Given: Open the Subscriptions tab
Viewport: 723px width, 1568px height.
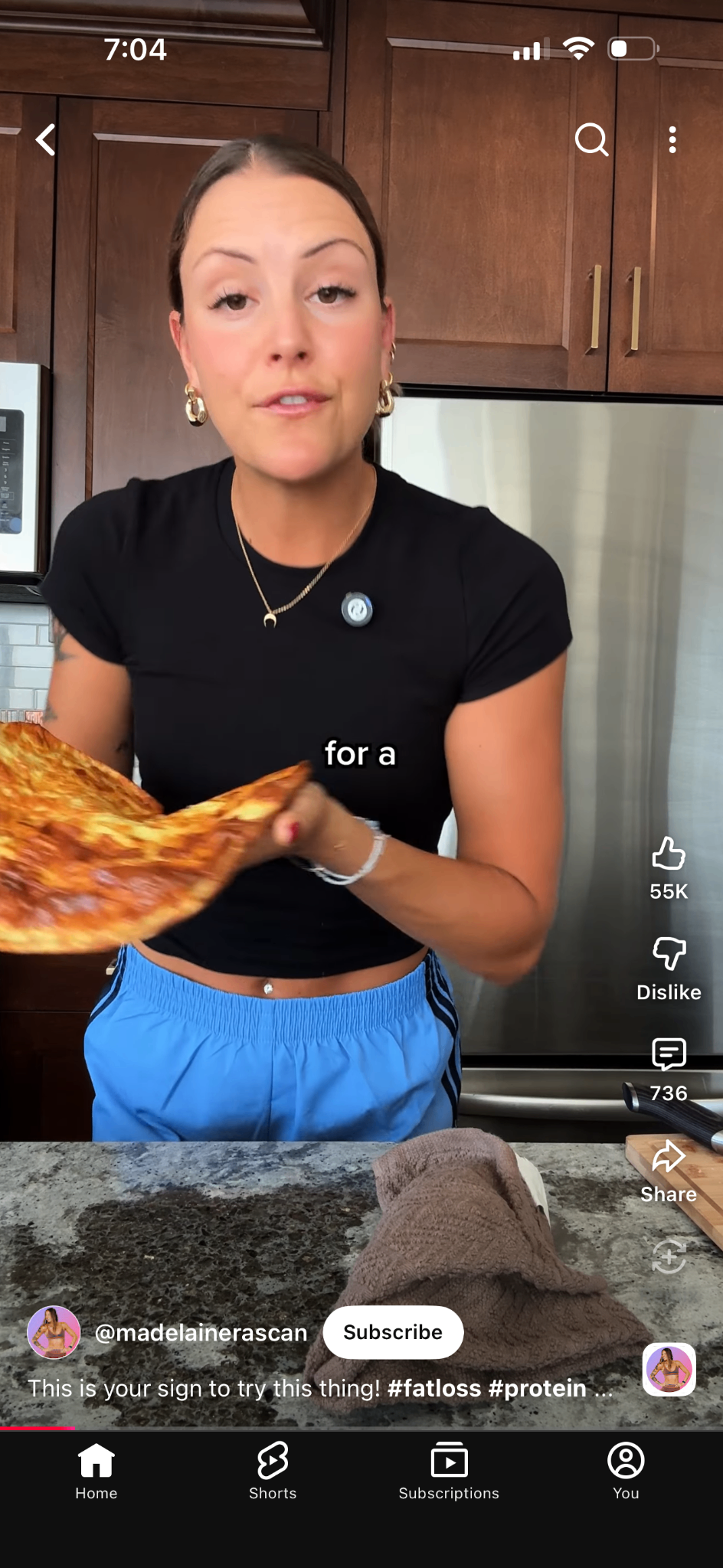Looking at the screenshot, I should pos(449,1471).
